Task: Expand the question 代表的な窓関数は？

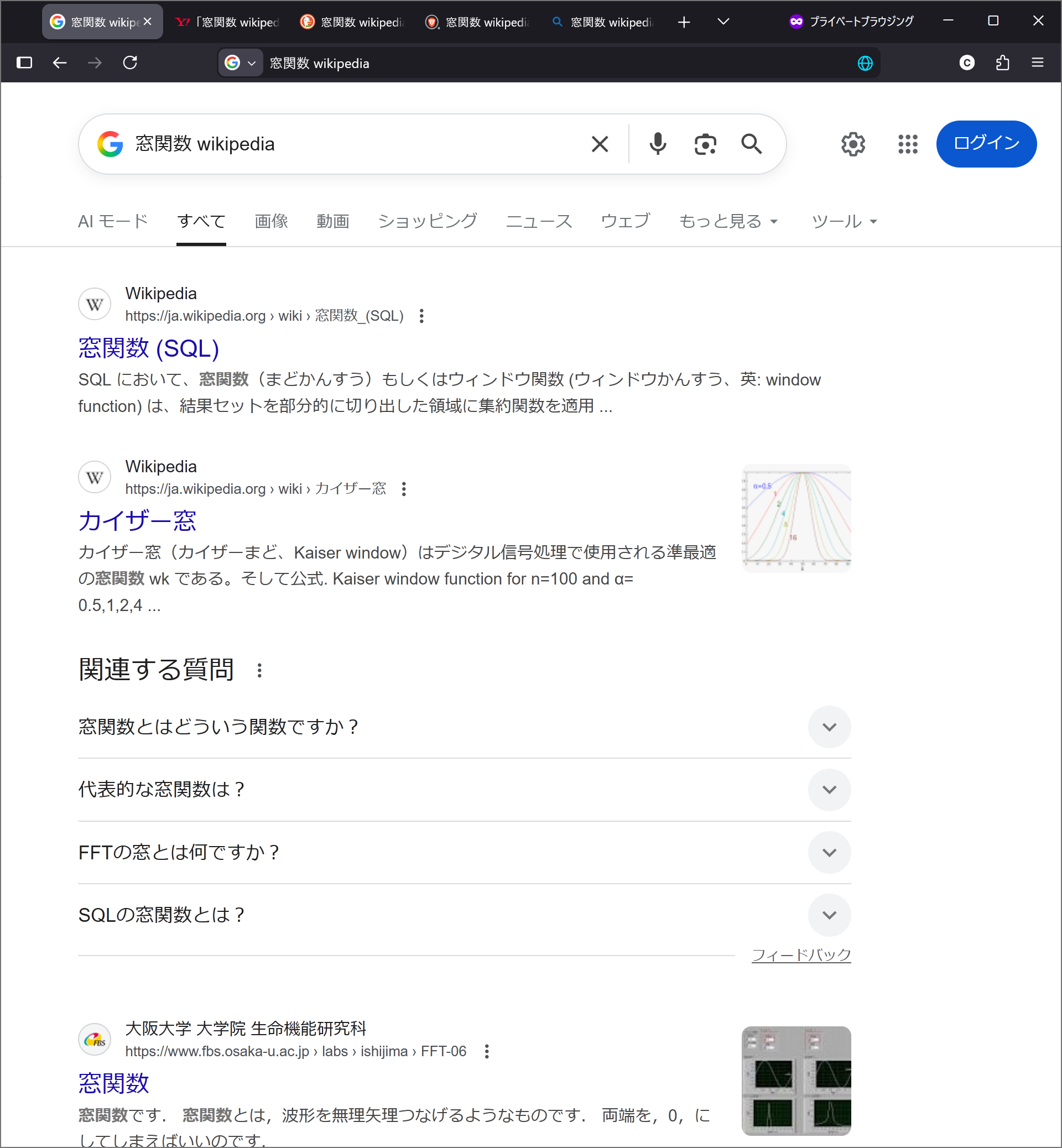Action: pos(829,790)
